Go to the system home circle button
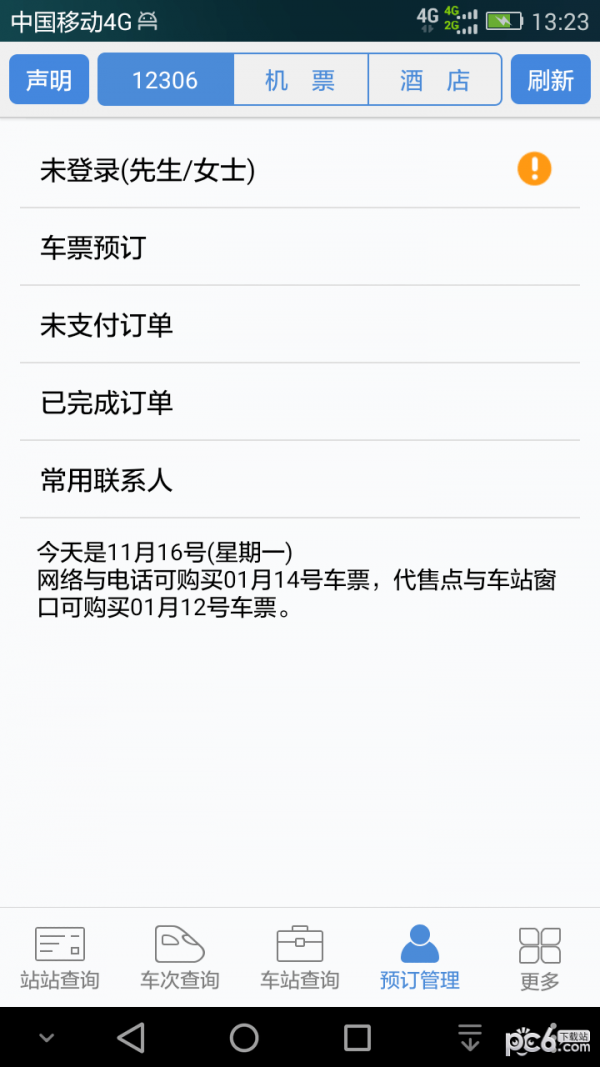 pyautogui.click(x=244, y=1038)
